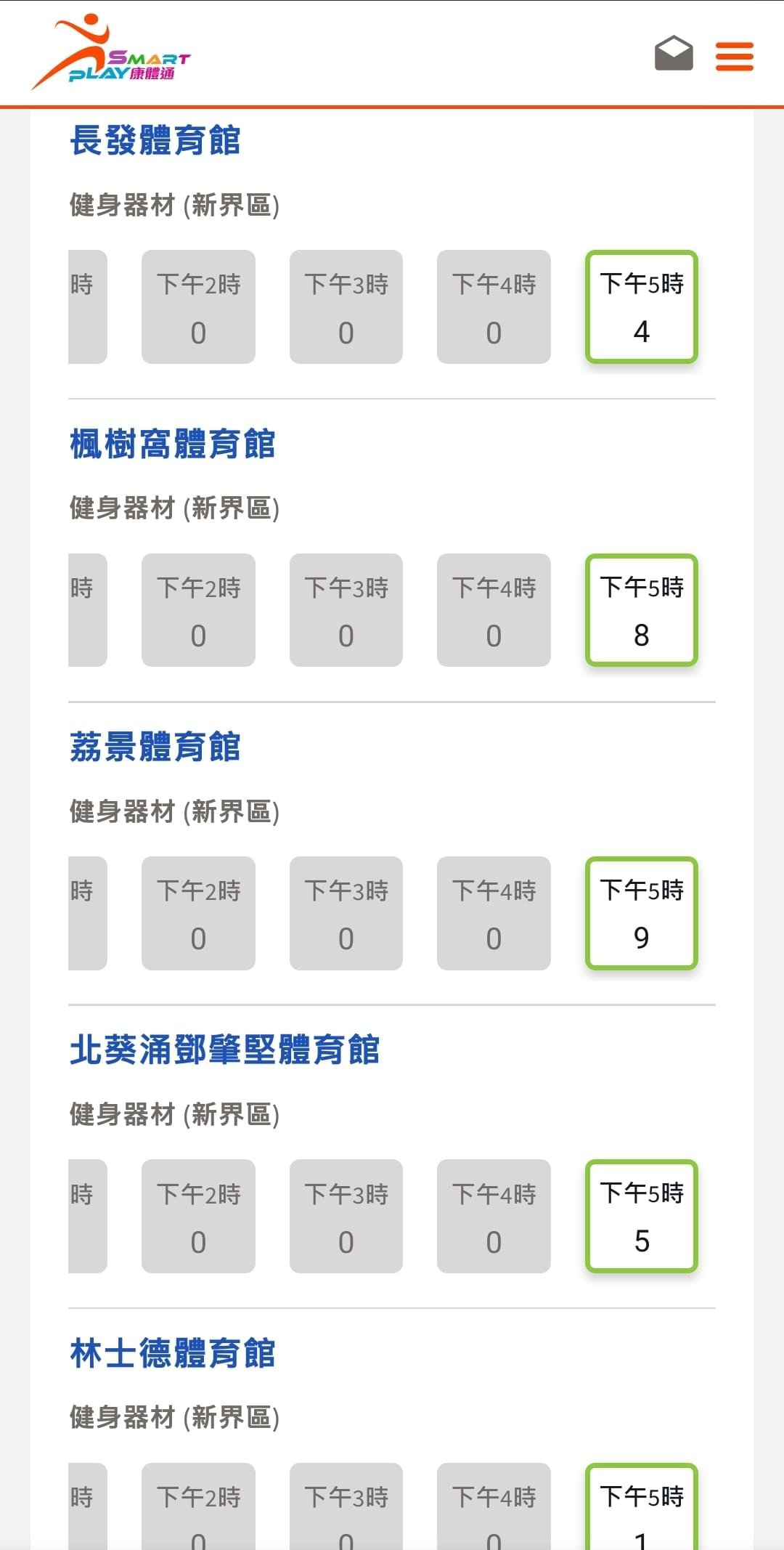Select 下午5時 slot at 楓樹窩體育館
Screen dimensions: 784x1550
642,610
